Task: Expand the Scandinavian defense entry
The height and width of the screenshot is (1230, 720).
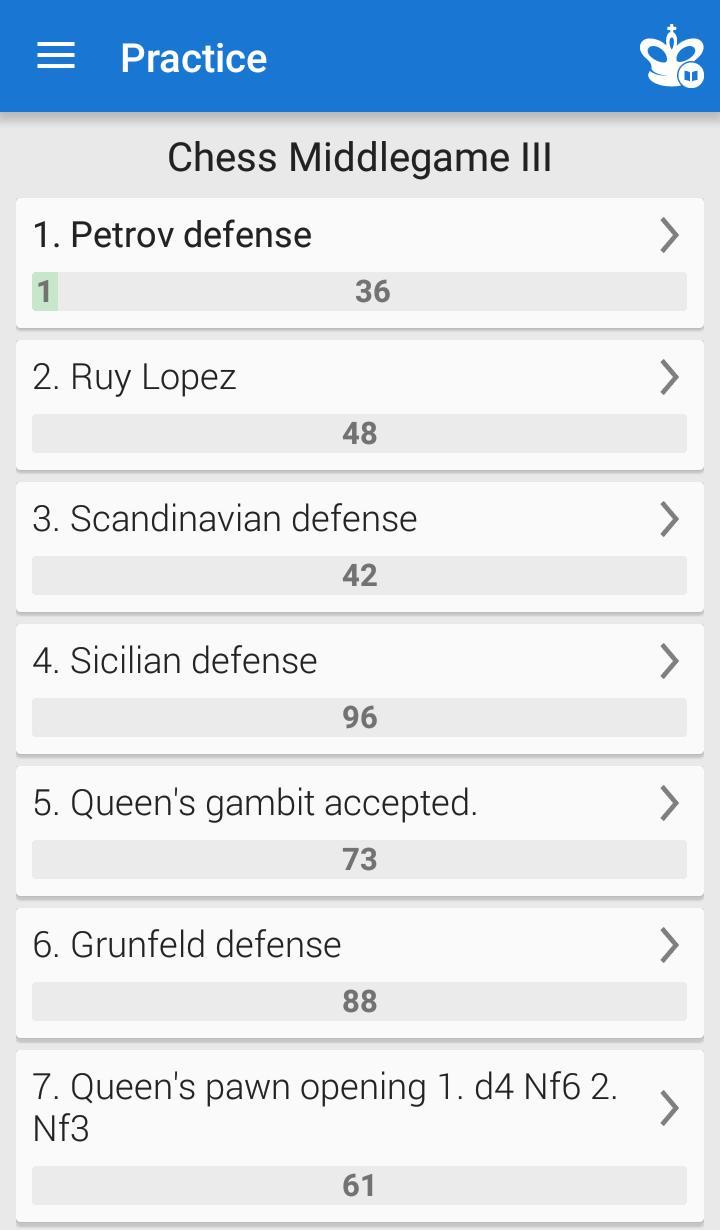Action: [x=668, y=519]
